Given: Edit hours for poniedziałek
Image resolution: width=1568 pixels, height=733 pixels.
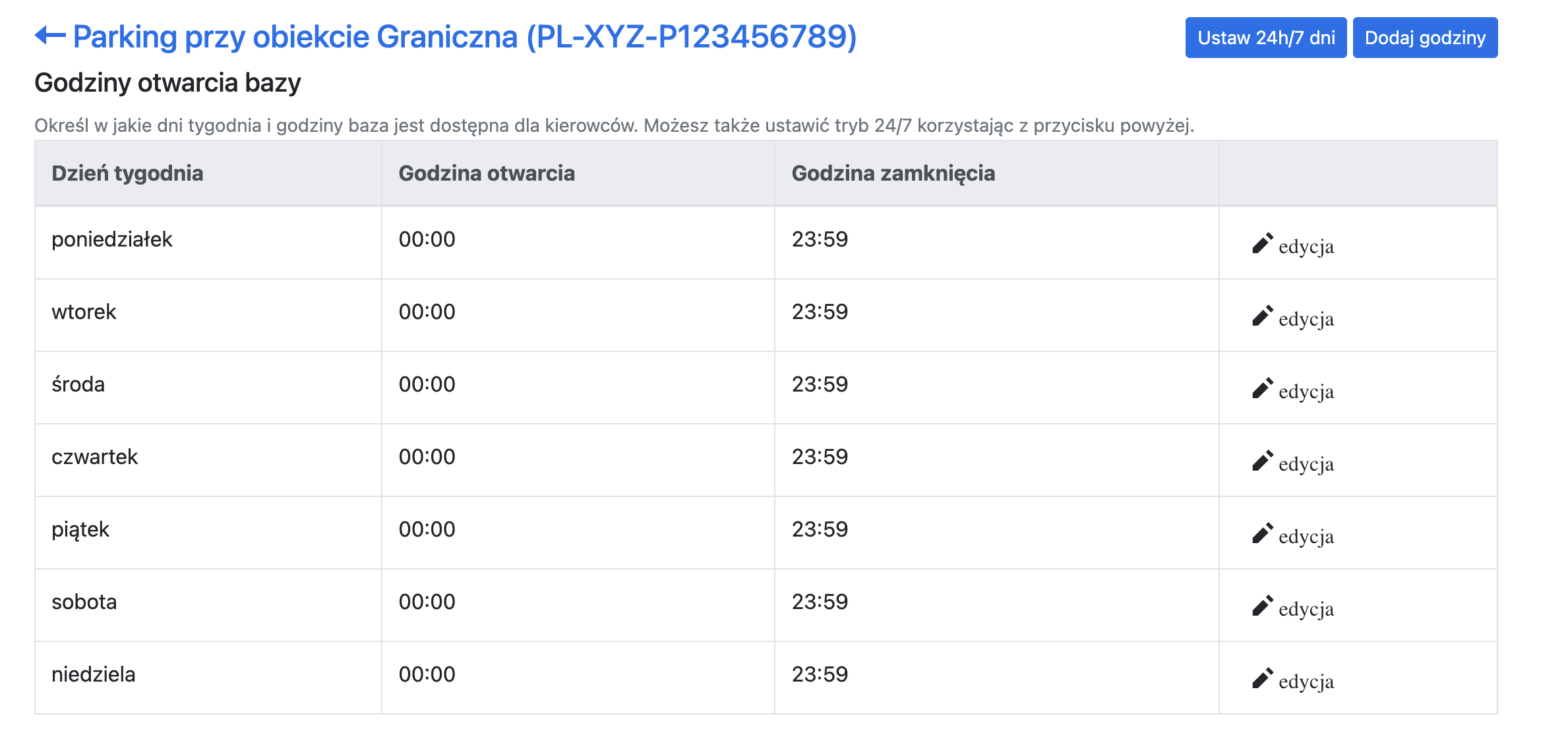Looking at the screenshot, I should pyautogui.click(x=1293, y=245).
